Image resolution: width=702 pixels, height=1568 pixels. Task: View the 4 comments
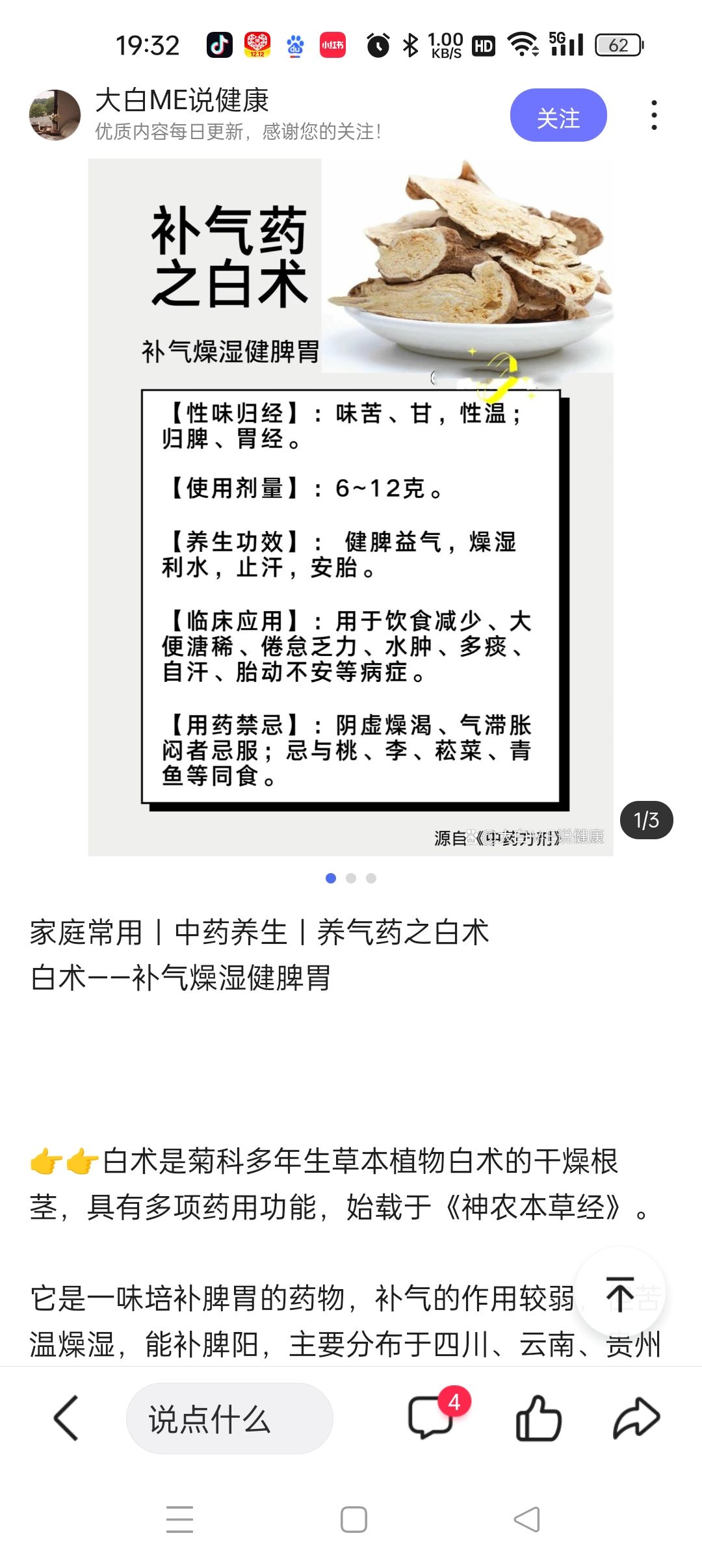tap(431, 1418)
